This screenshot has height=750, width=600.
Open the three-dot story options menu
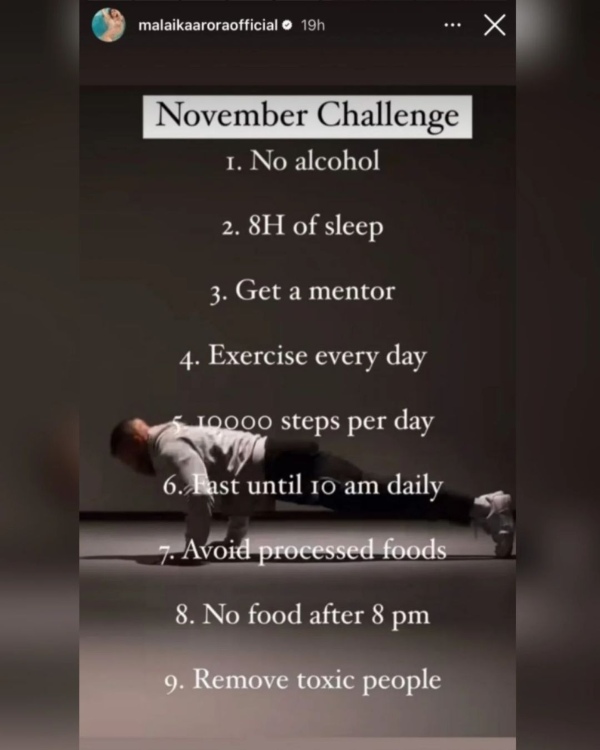[x=453, y=25]
